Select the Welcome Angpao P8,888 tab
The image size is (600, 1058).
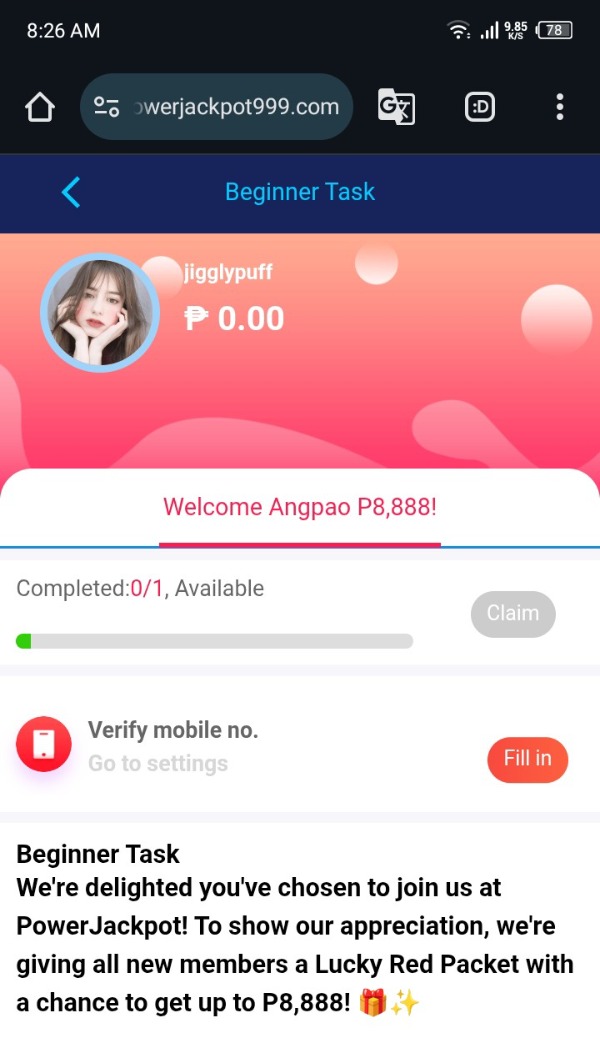299,507
